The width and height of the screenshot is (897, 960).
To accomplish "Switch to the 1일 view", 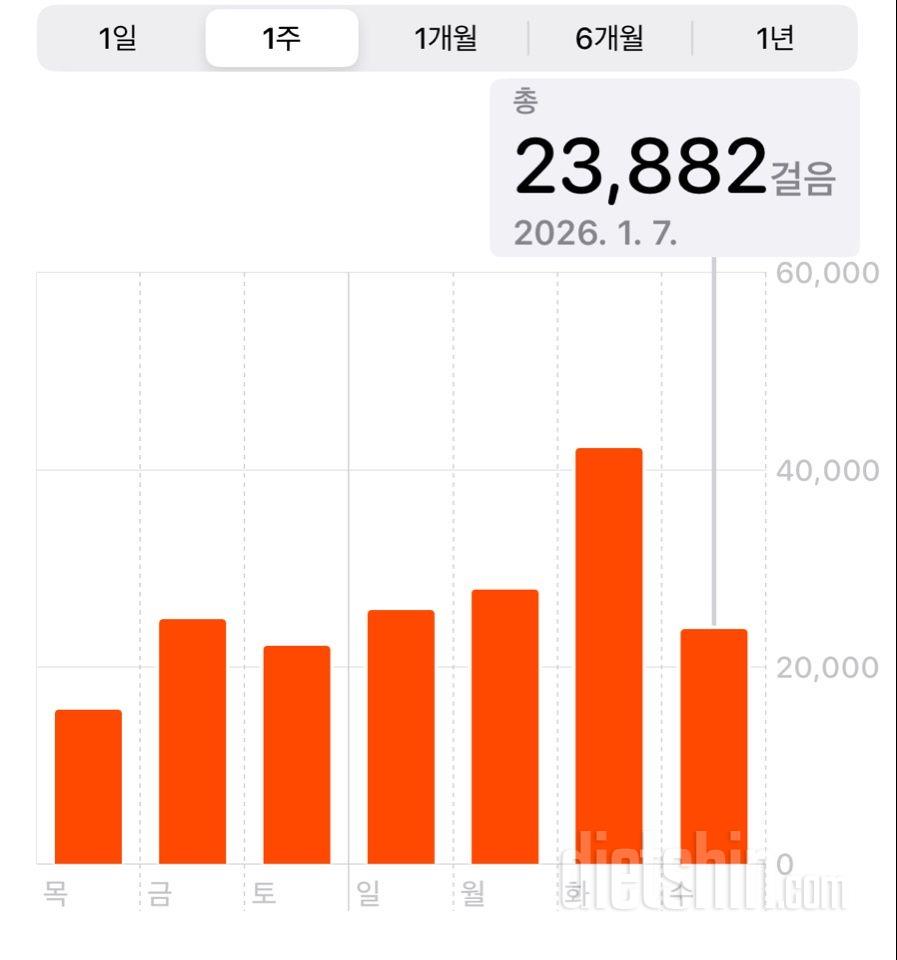I will [118, 39].
